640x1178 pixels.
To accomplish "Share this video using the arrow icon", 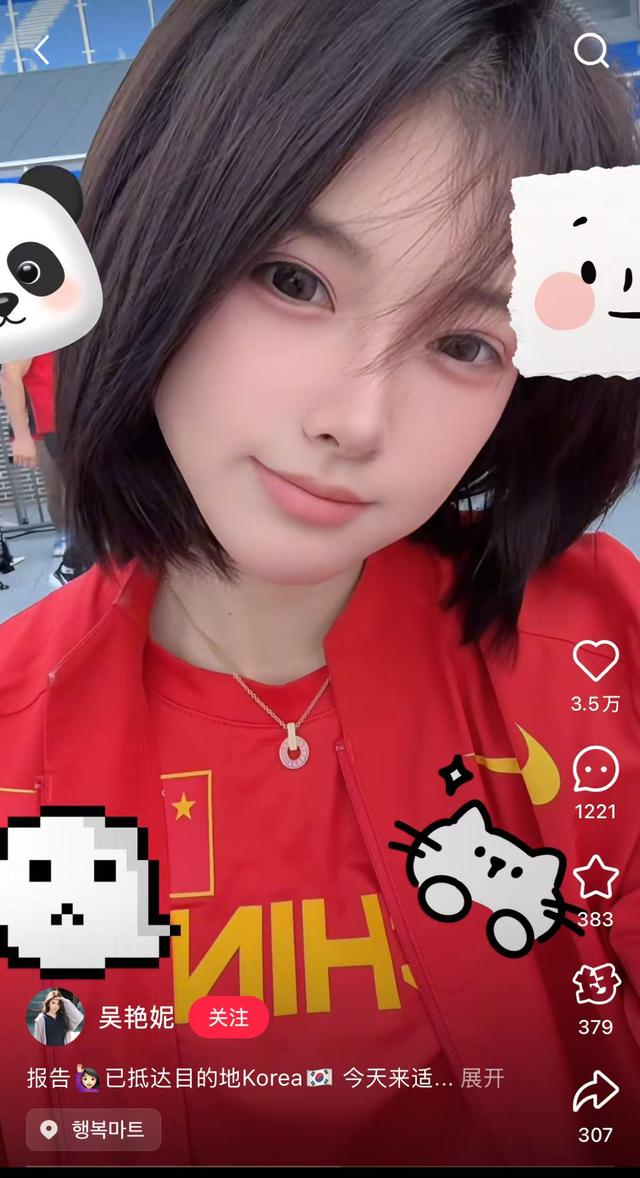I will pos(596,1092).
